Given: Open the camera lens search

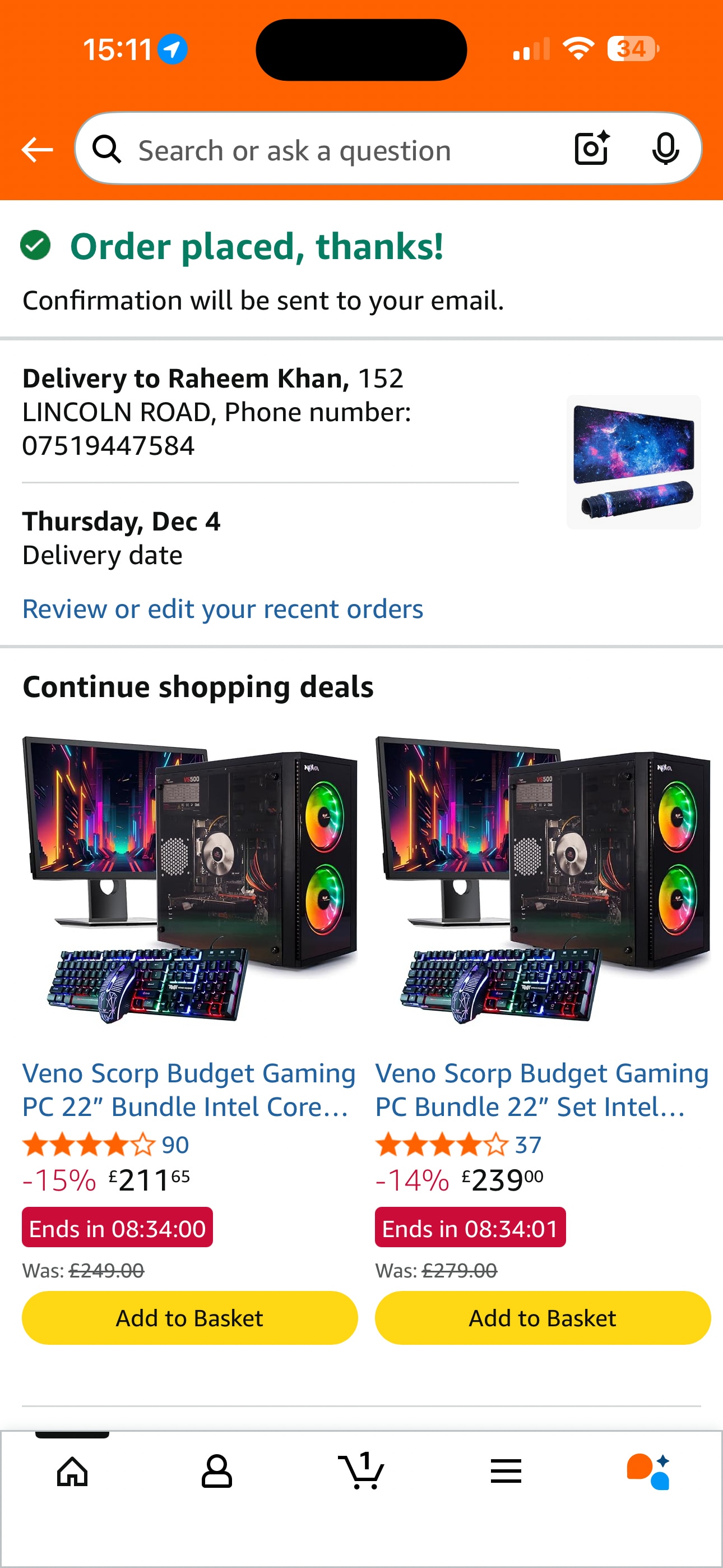Looking at the screenshot, I should (x=591, y=149).
